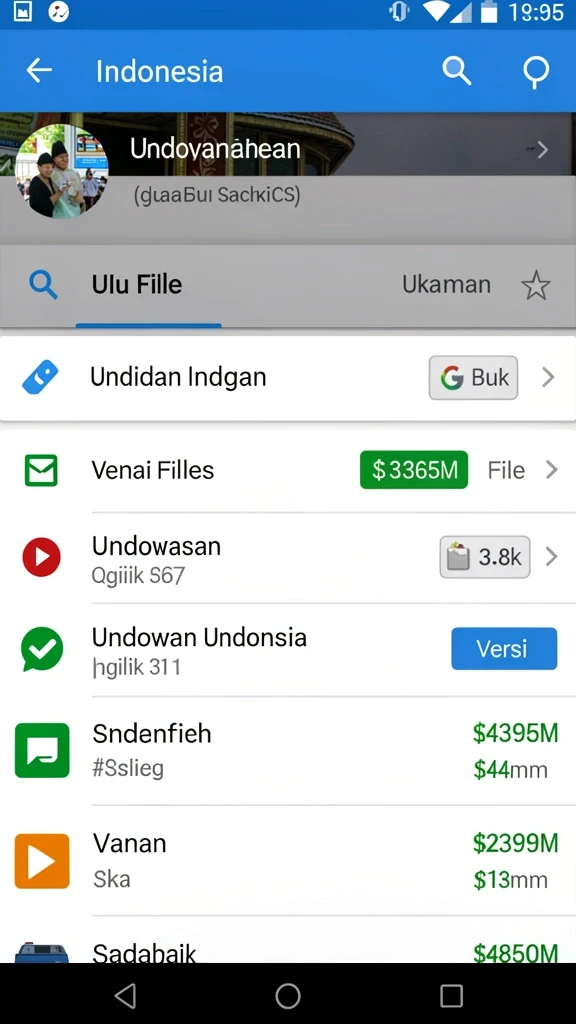Open search from the app bar magnifier
This screenshot has width=576, height=1024.
[x=456, y=71]
